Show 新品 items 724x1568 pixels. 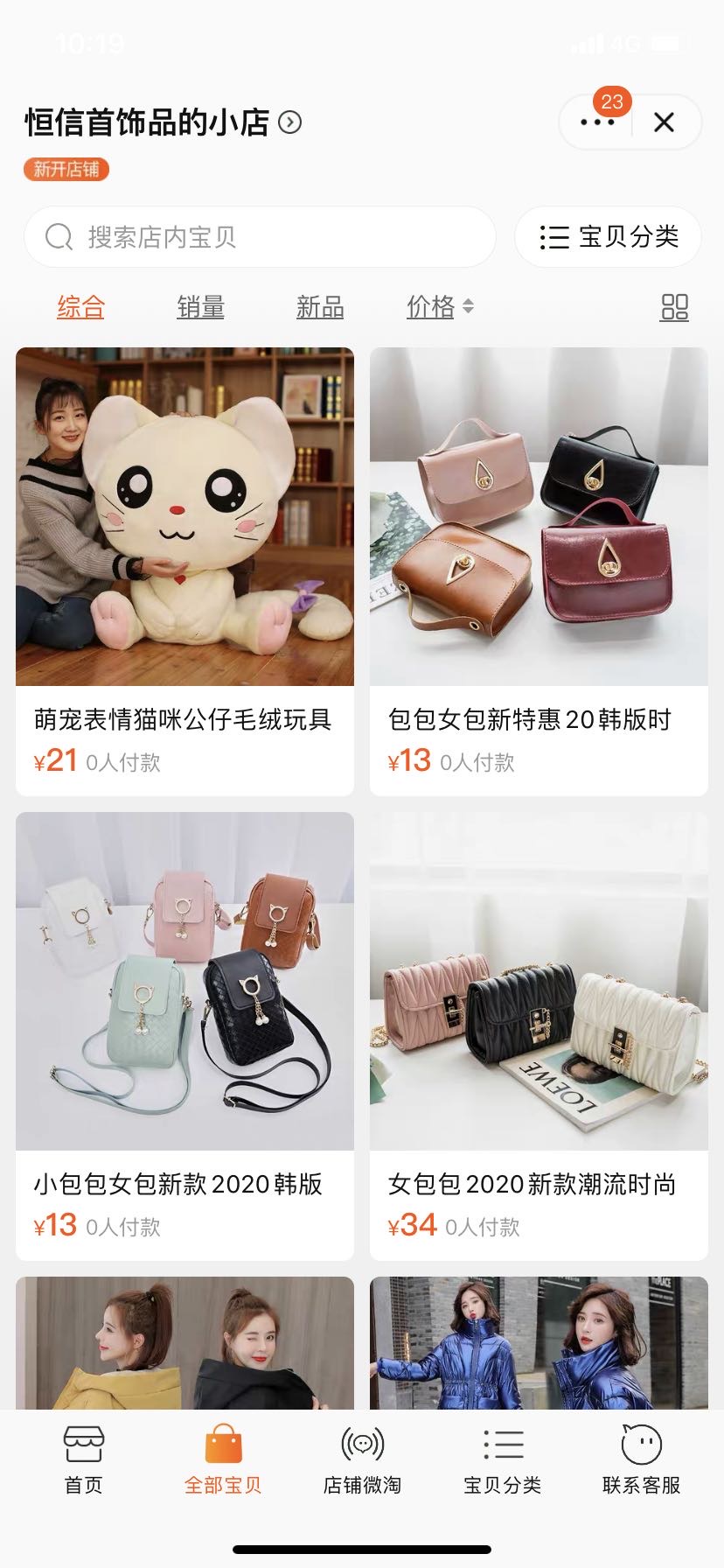click(x=320, y=307)
